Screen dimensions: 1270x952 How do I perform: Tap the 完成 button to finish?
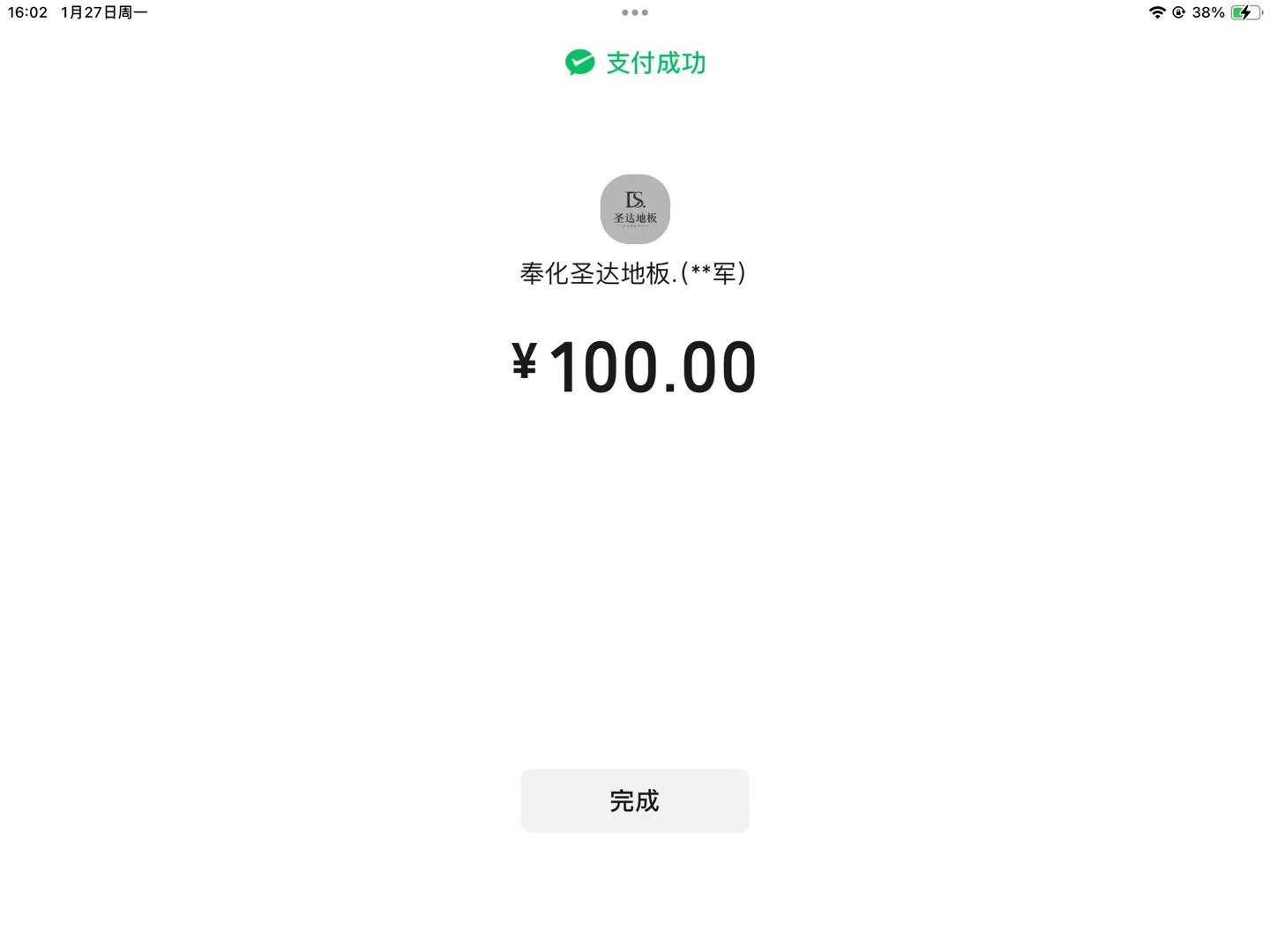click(x=634, y=800)
